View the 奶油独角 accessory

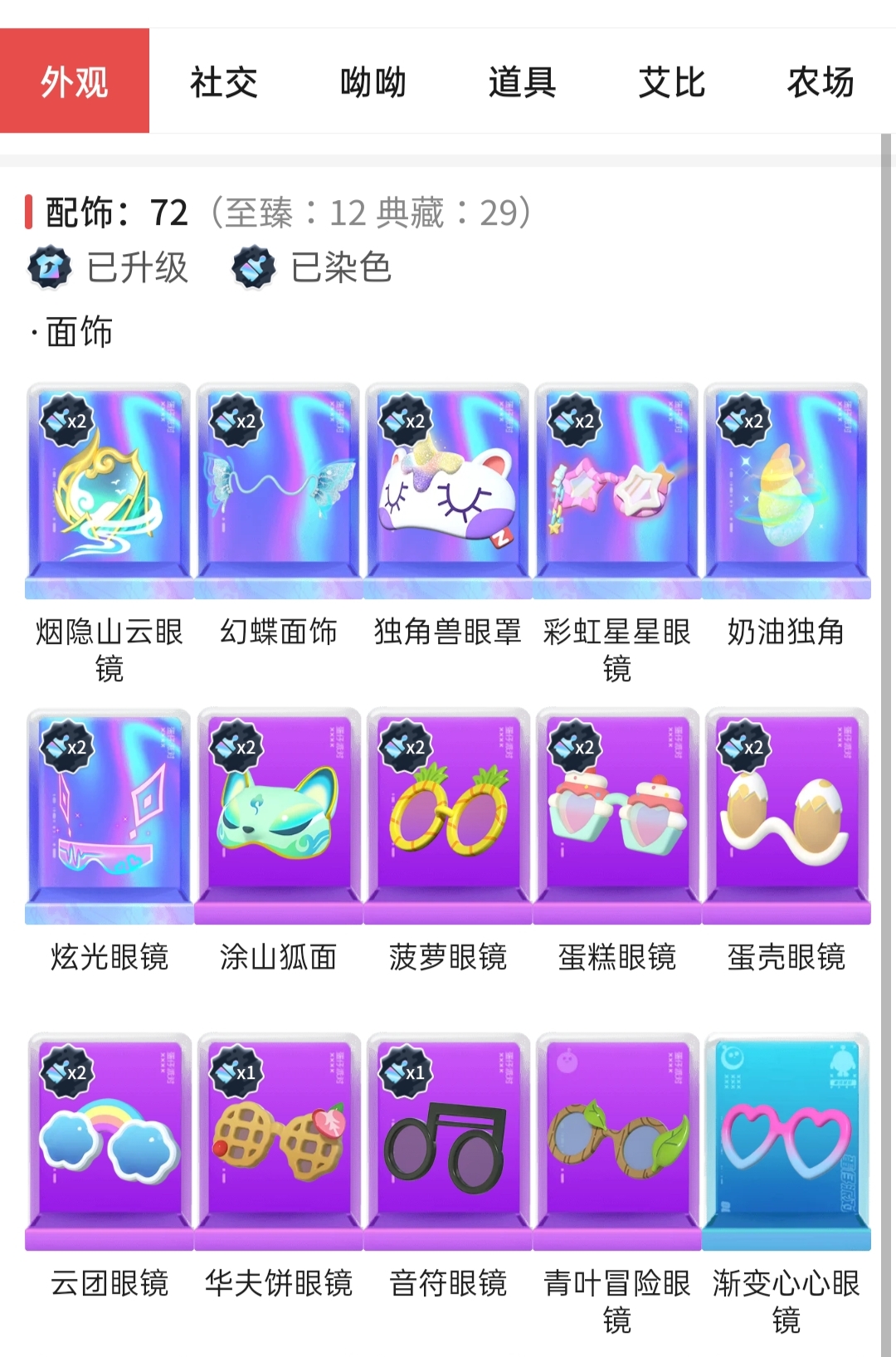786,491
